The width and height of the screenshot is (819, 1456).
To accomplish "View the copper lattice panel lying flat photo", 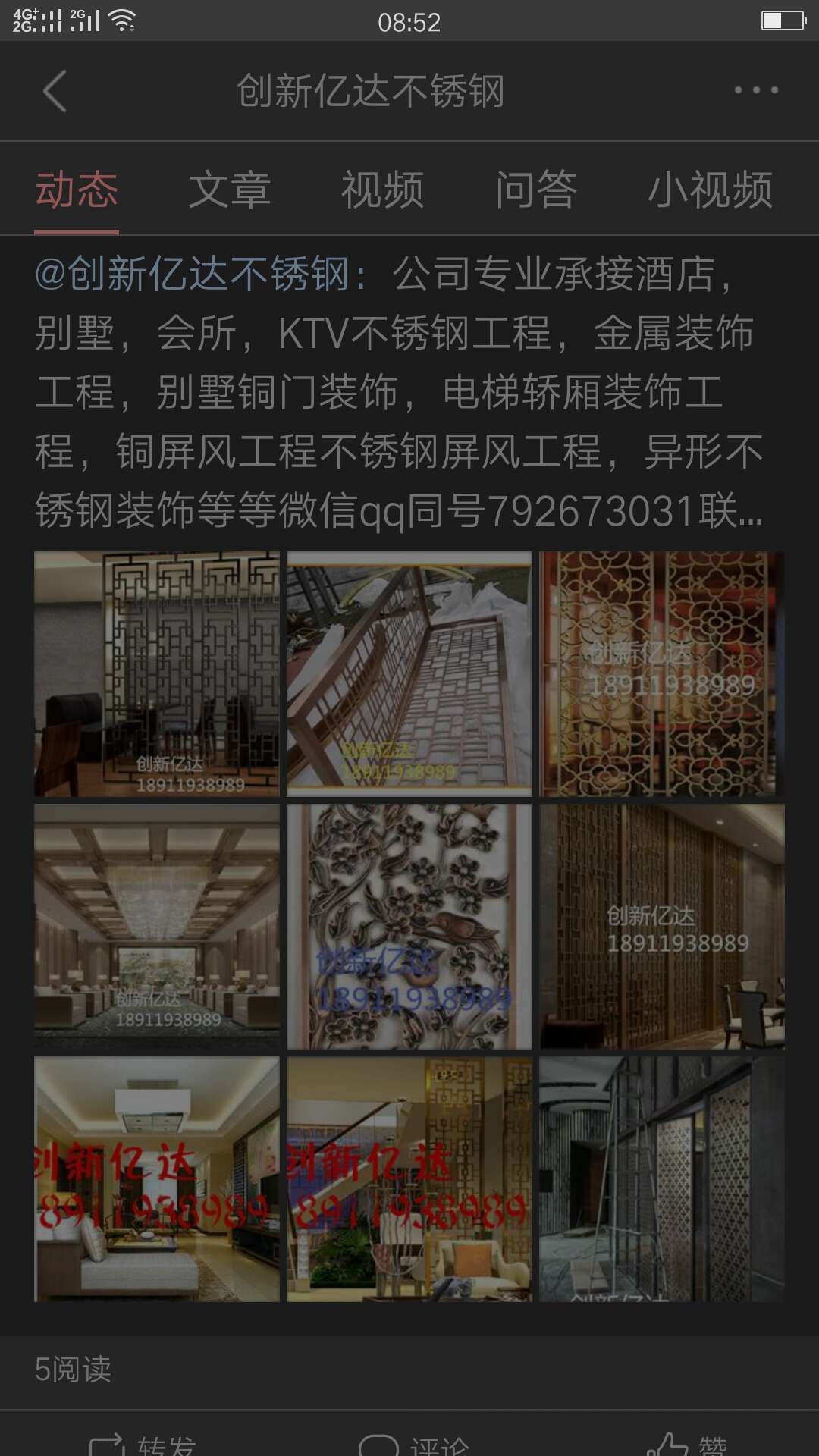I will pyautogui.click(x=409, y=674).
